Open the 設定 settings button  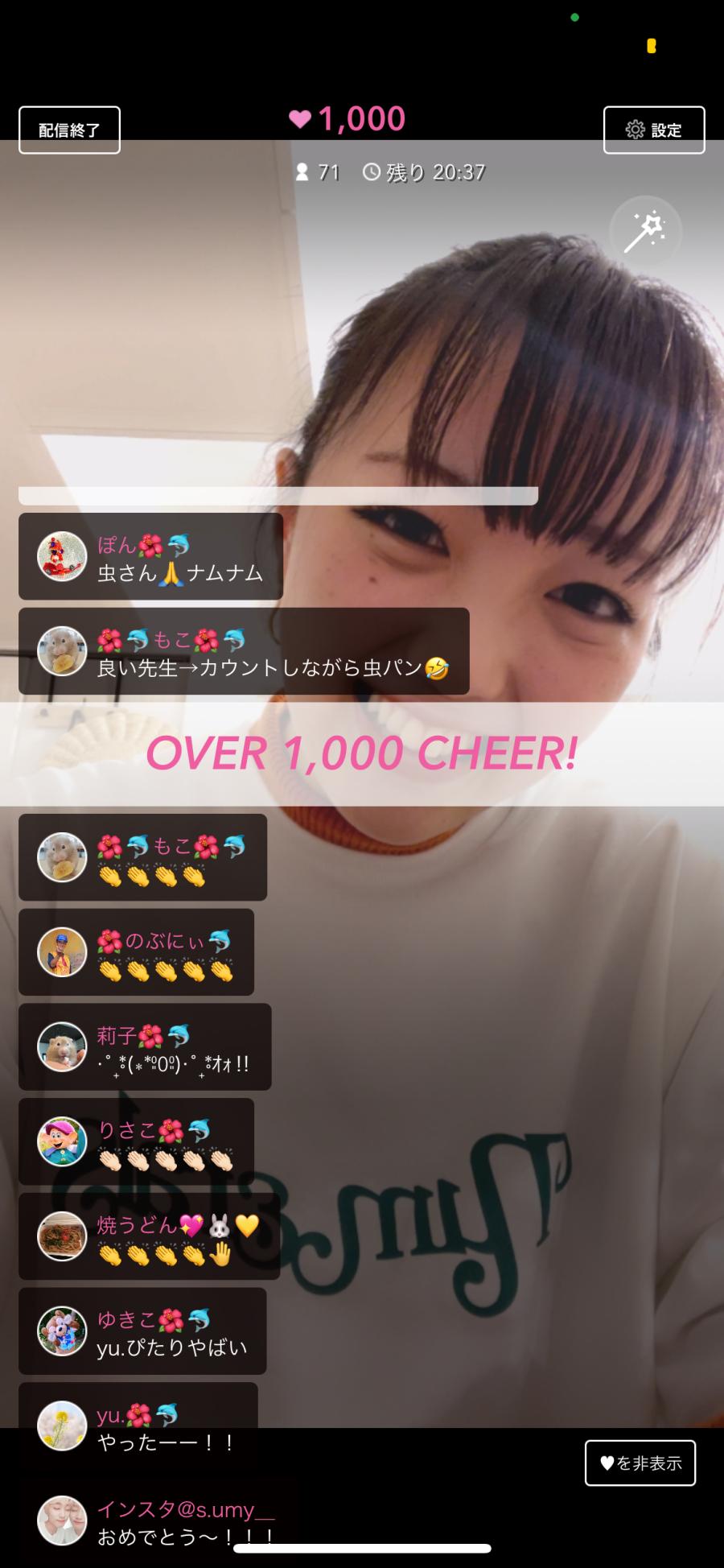653,130
